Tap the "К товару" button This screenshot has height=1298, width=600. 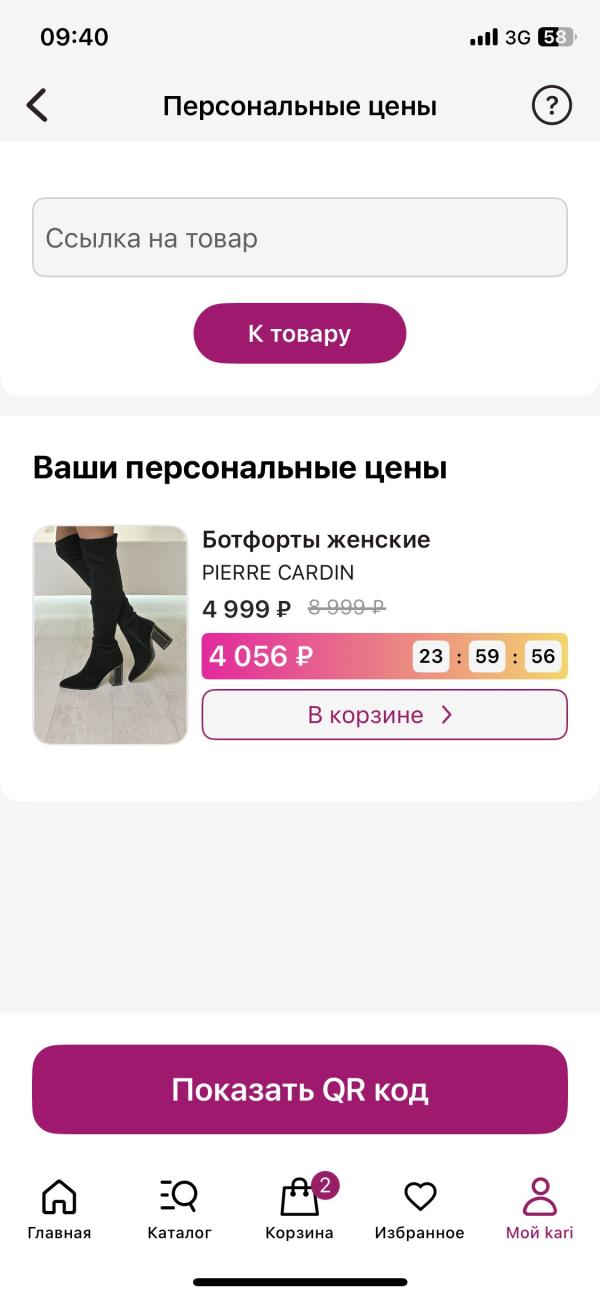click(x=300, y=333)
